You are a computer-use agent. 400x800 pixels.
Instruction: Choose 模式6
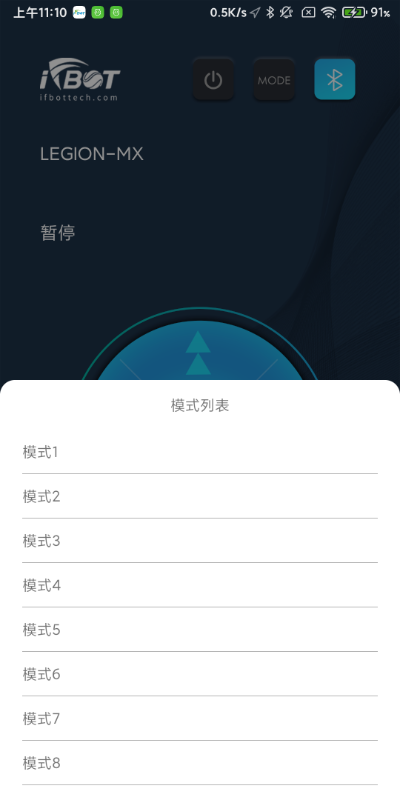[199, 674]
